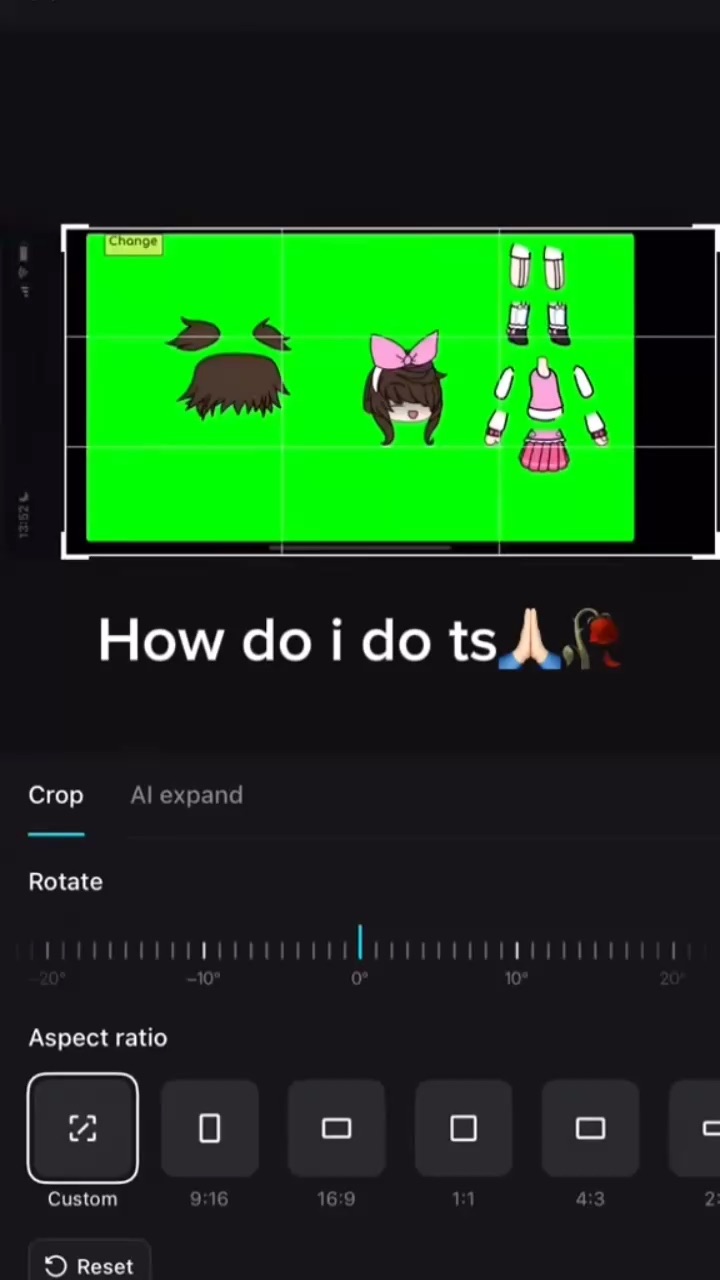The height and width of the screenshot is (1280, 720).
Task: Reset the crop settings
Action: (x=90, y=1265)
